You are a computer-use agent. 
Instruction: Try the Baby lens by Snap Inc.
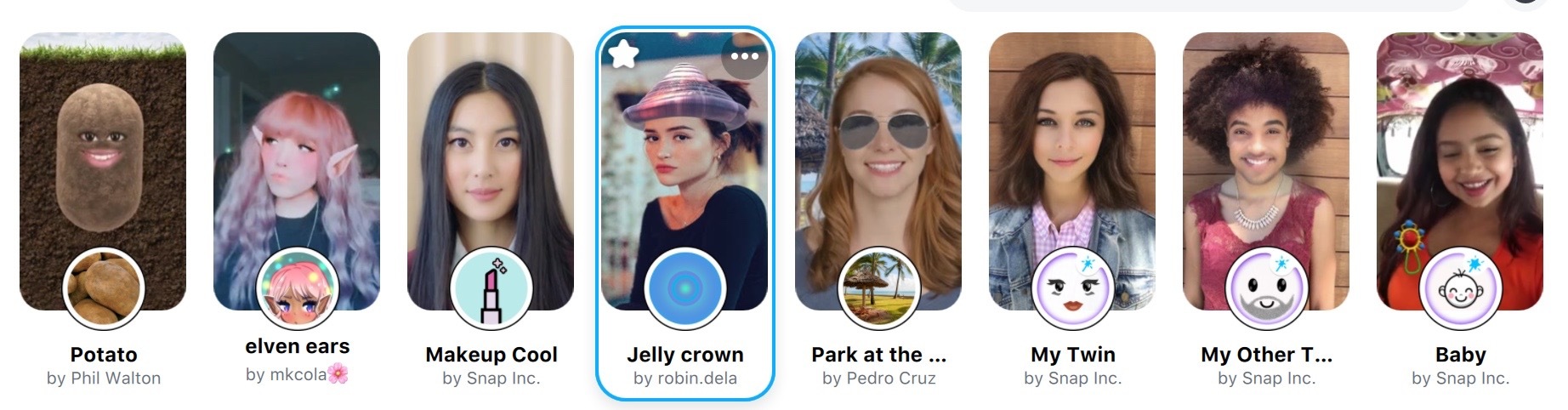[x=1460, y=170]
